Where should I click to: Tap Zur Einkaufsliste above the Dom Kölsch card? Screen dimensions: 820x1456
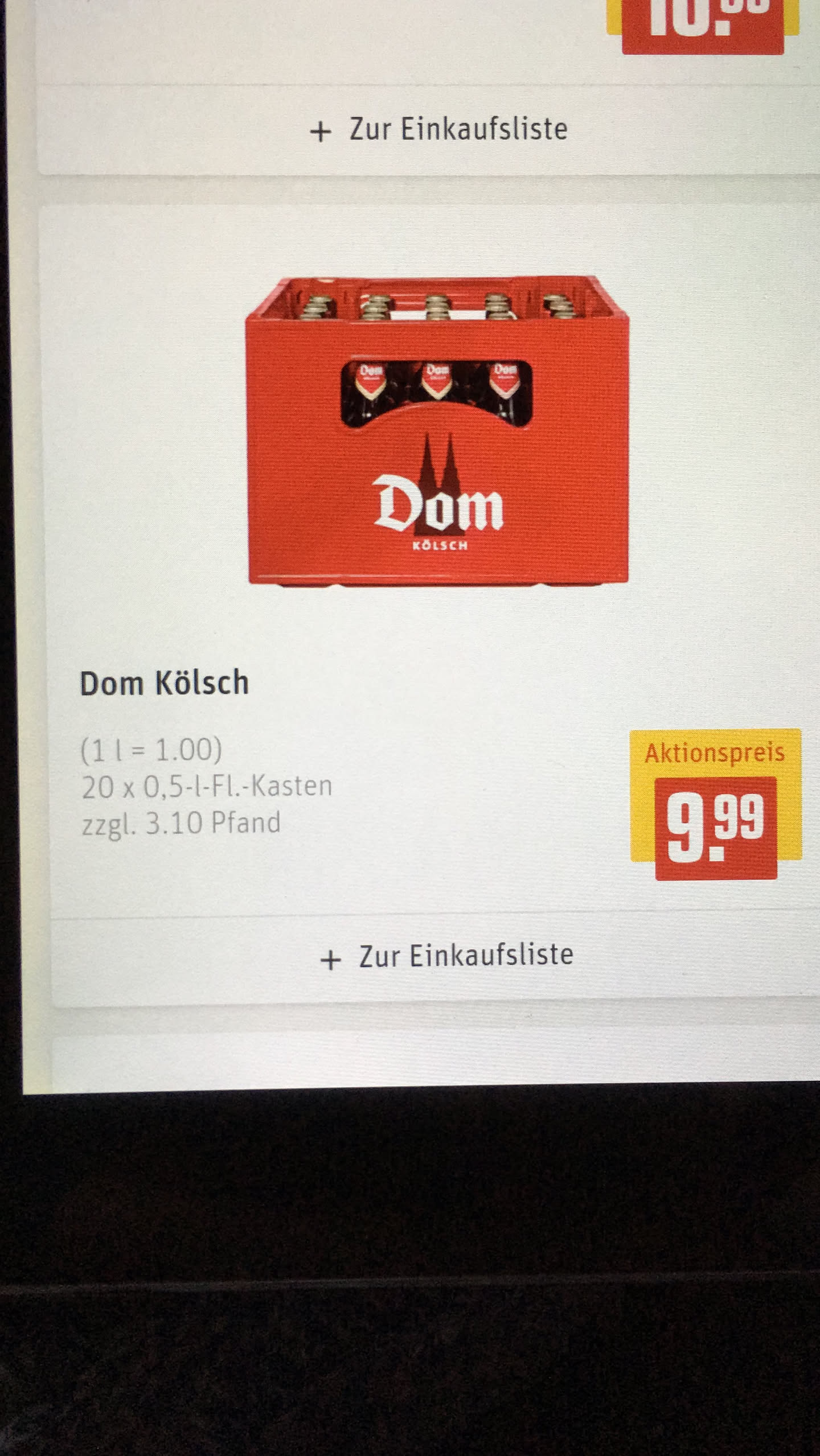tap(439, 130)
